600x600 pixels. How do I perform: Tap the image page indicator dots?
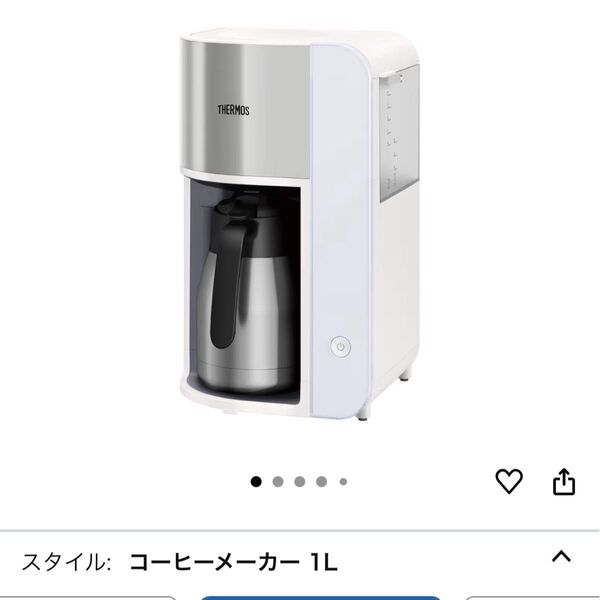pyautogui.click(x=300, y=481)
